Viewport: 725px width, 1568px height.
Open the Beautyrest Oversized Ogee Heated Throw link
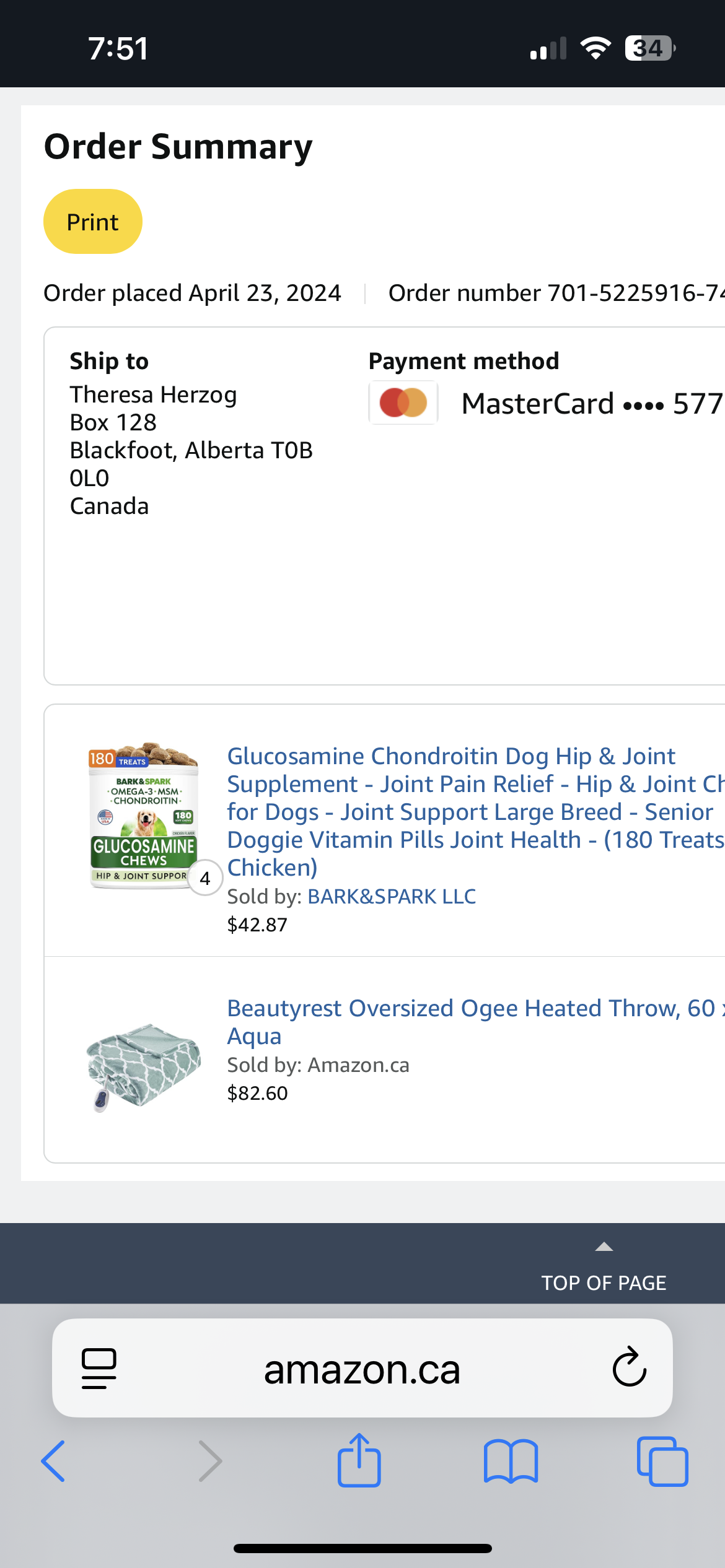point(476,1022)
